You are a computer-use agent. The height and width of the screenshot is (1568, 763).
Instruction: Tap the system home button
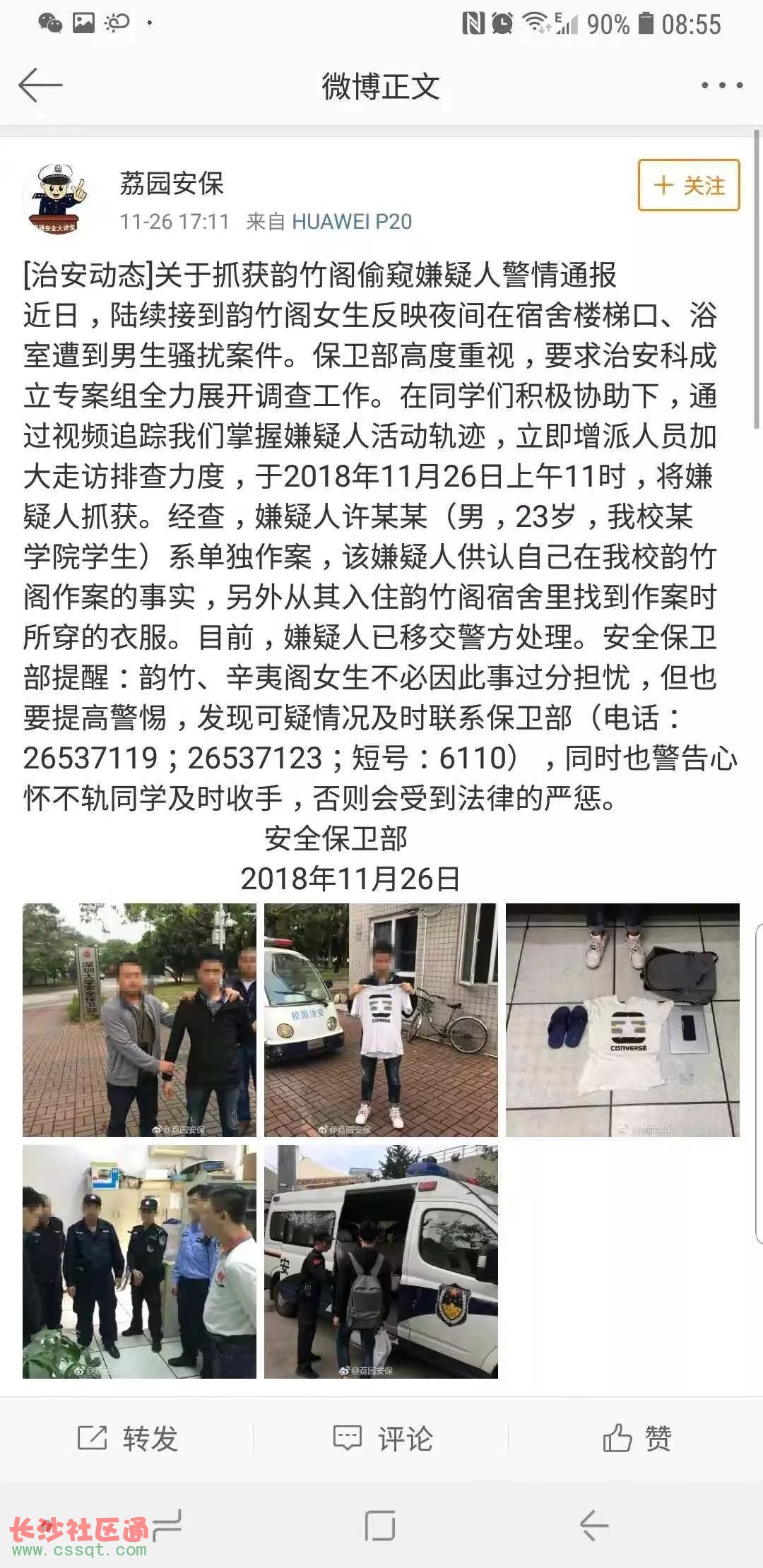coord(380,1526)
